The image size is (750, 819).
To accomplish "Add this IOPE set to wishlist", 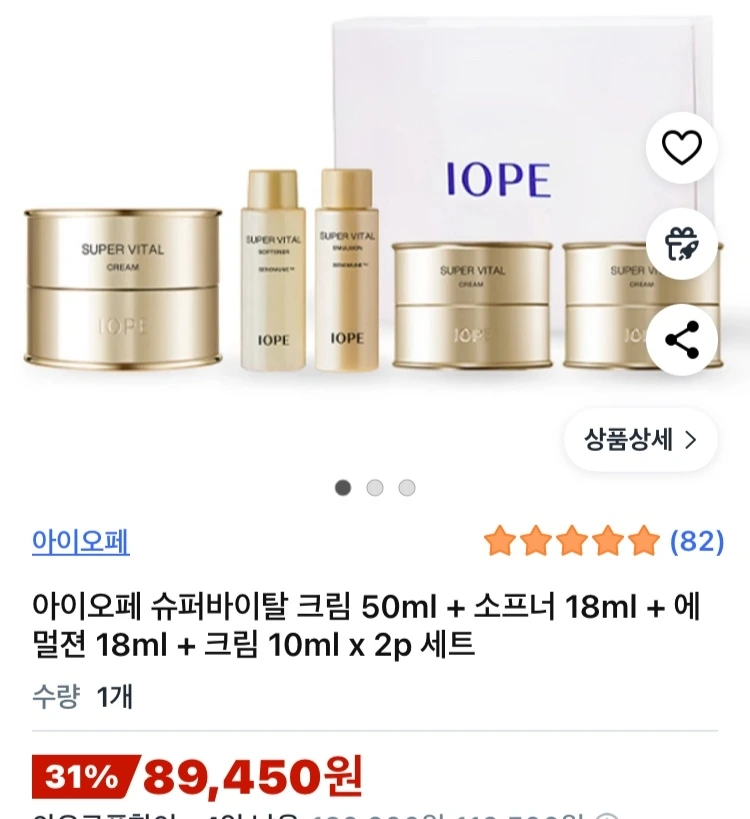I will (682, 148).
